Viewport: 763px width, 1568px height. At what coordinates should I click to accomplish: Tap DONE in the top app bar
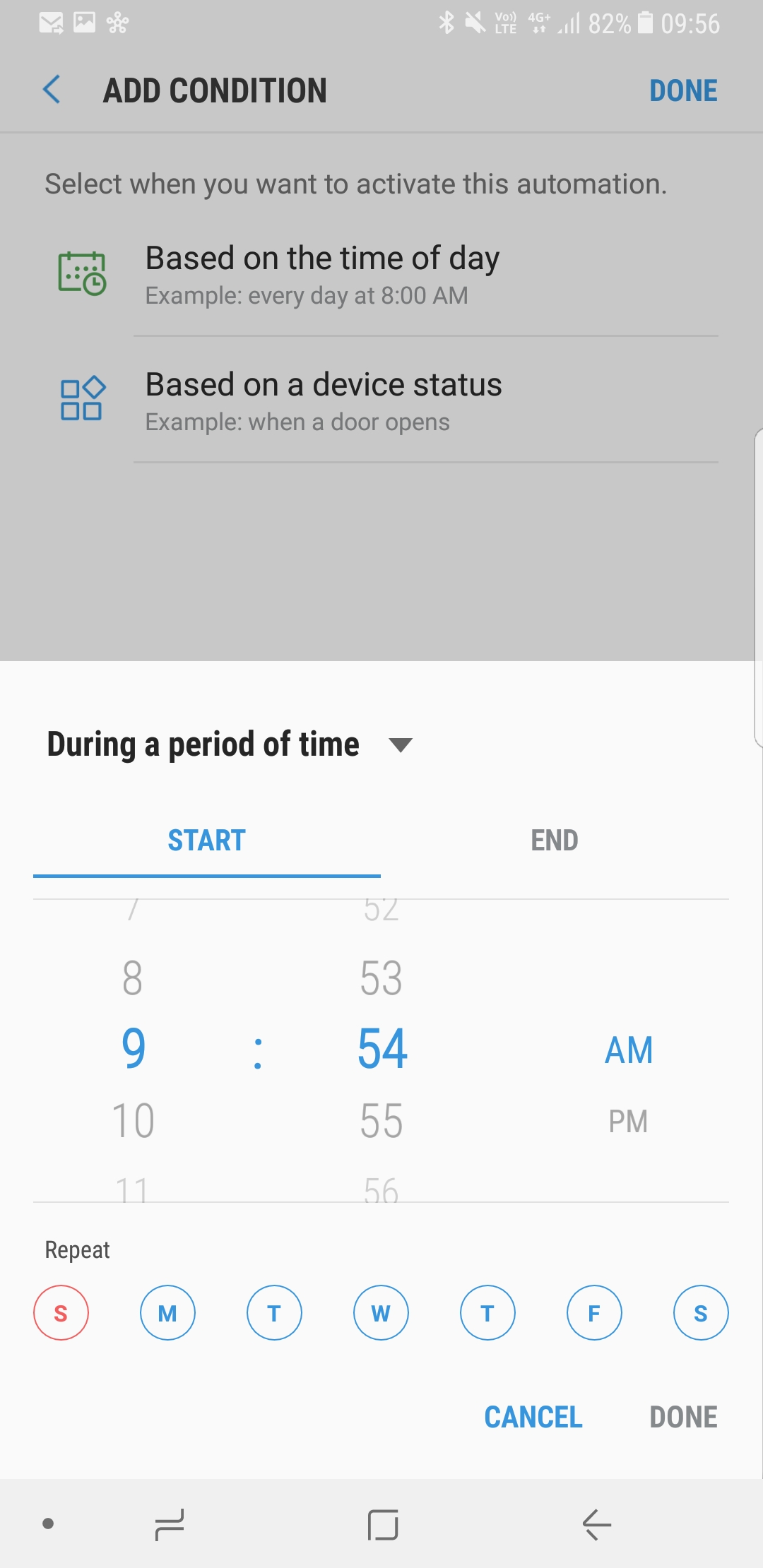(683, 90)
